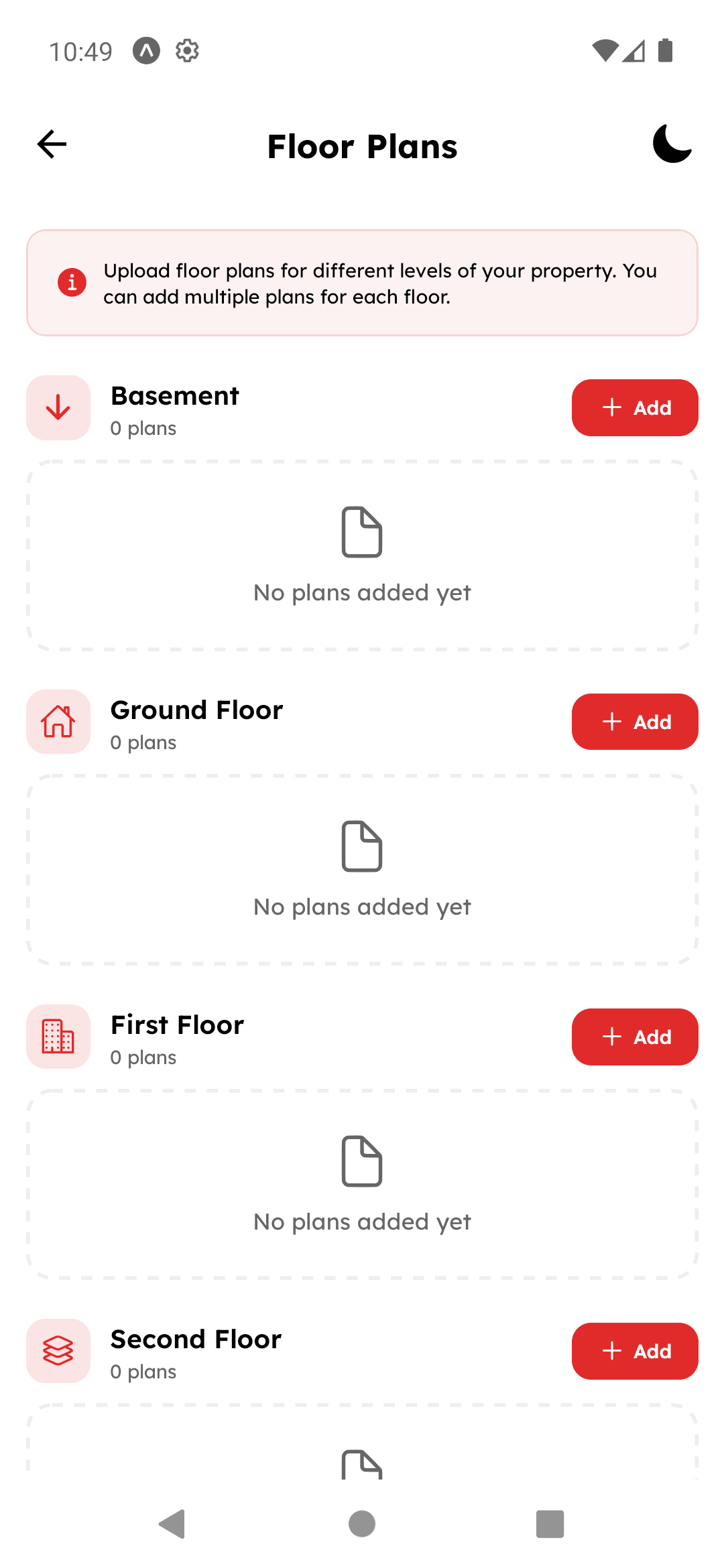Tap the Ground Floor house icon
724x1568 pixels.
[58, 722]
